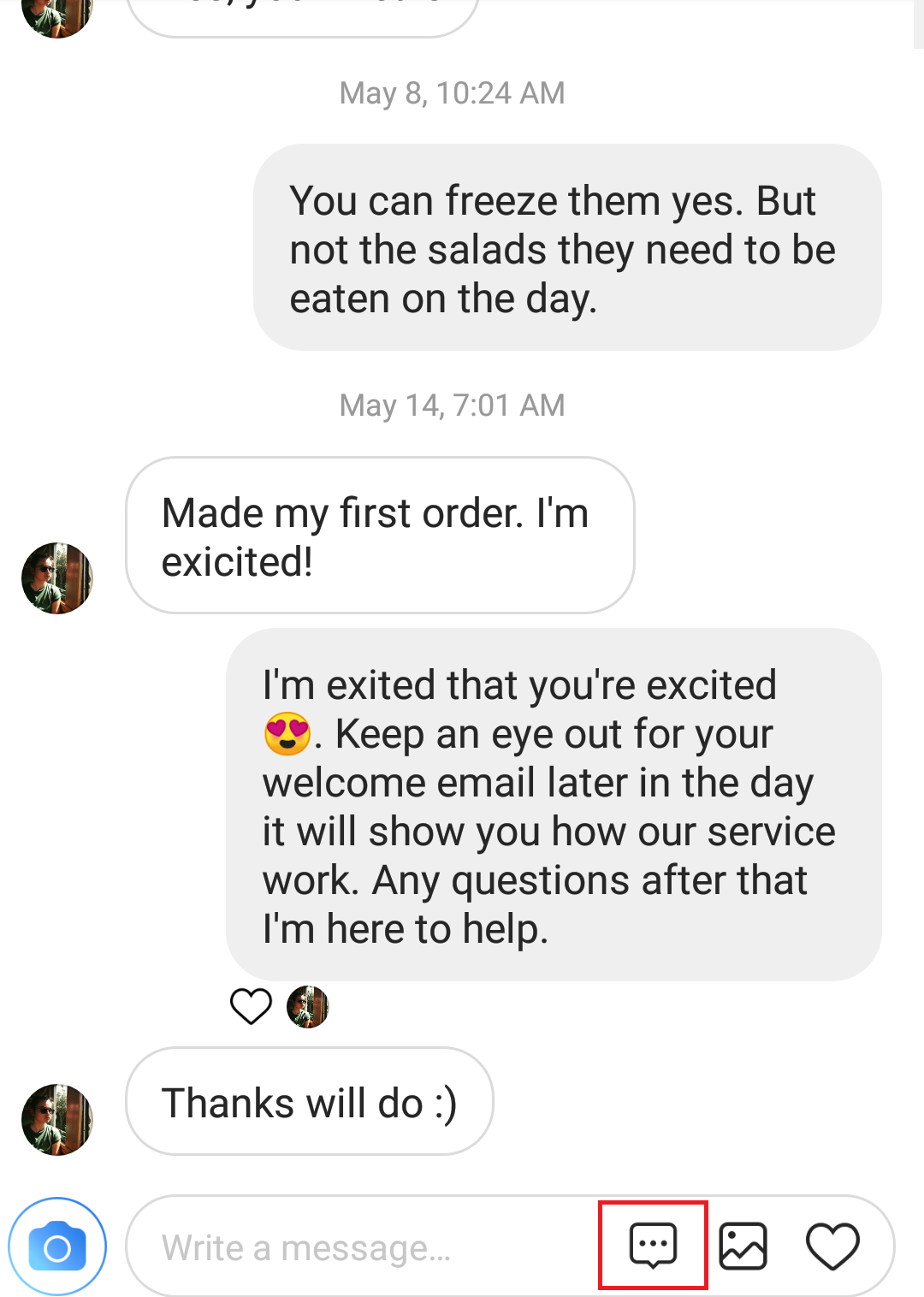The image size is (924, 1297).
Task: Open the camera from the message bar
Action: coord(57,1247)
